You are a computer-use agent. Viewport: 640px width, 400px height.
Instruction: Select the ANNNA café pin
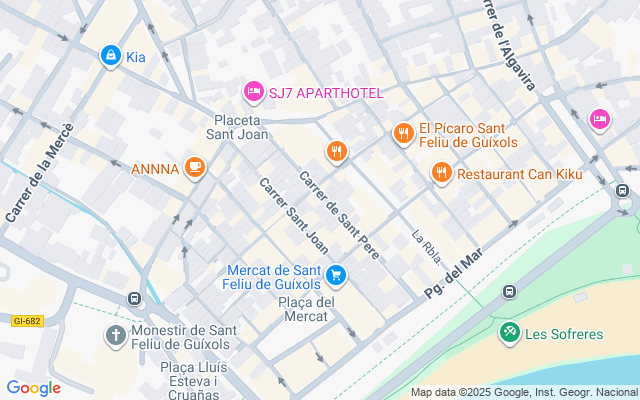(x=194, y=168)
